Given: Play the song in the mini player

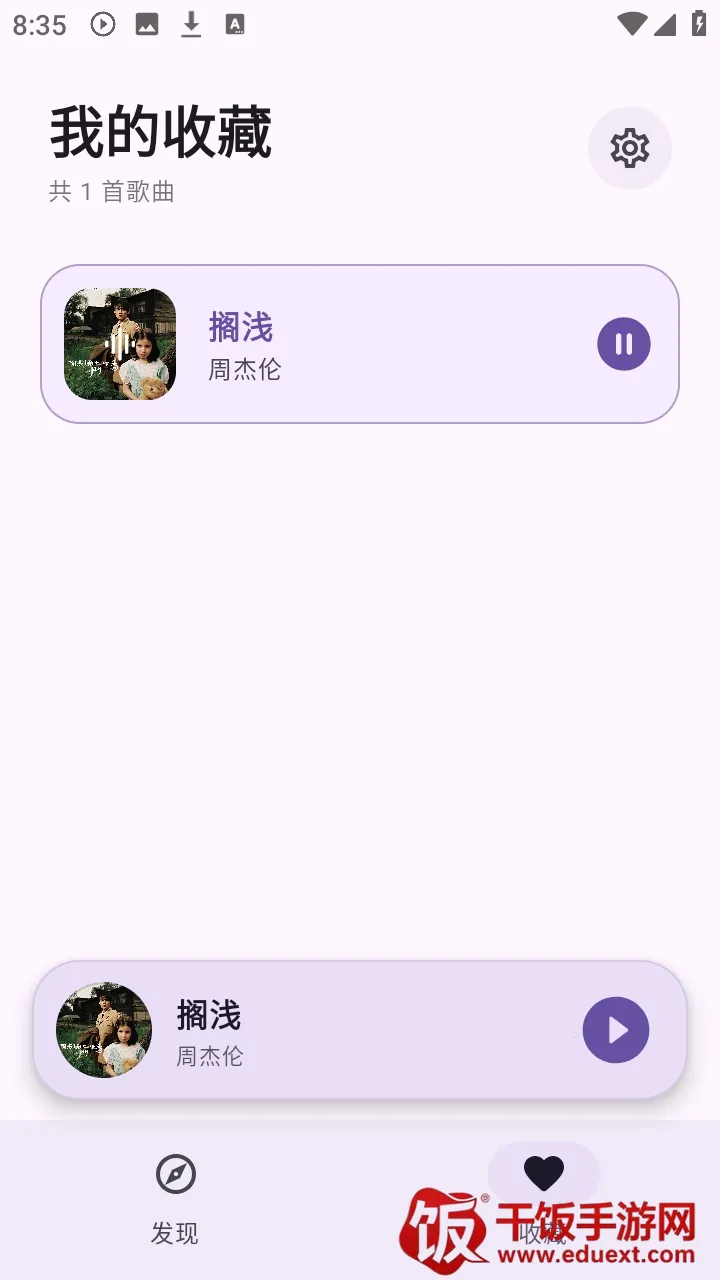Looking at the screenshot, I should point(615,1030).
